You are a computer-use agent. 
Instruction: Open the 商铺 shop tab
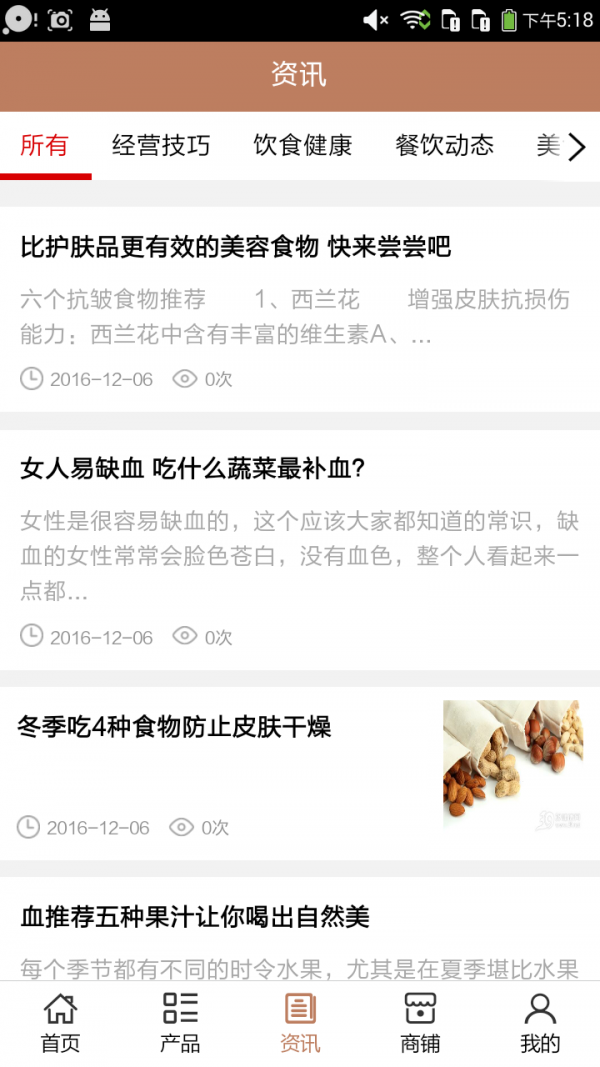[420, 1023]
